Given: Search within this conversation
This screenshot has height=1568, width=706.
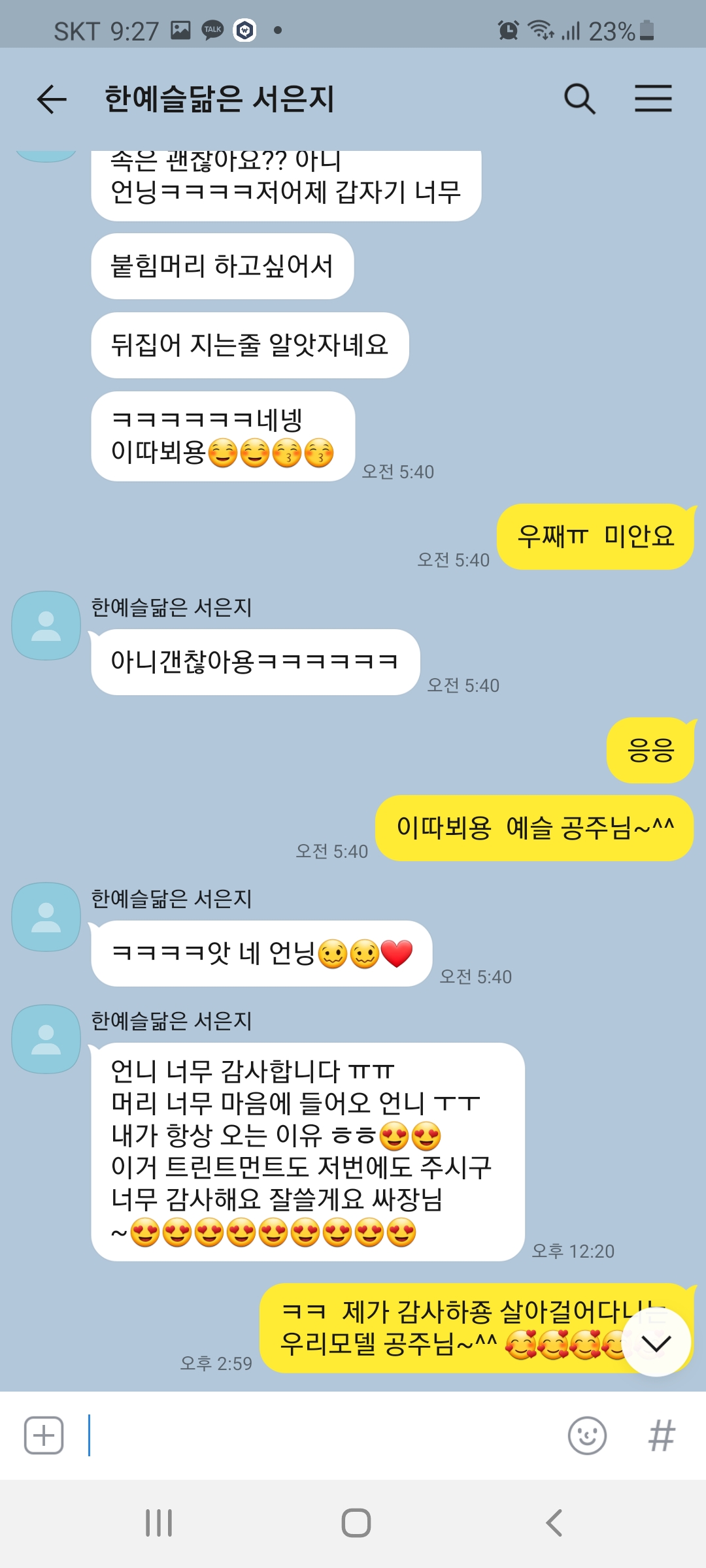Looking at the screenshot, I should tap(579, 99).
